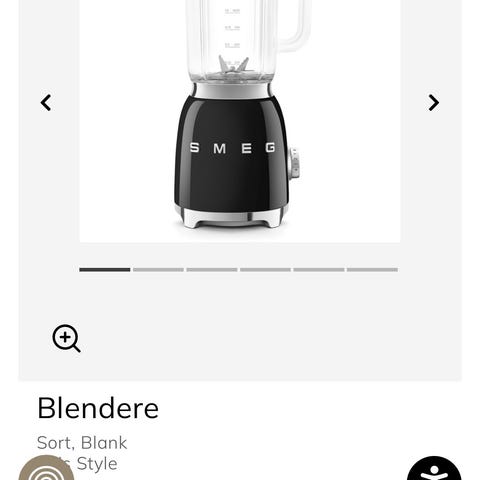
Task: Open the round fingerprint cookie badge
Action: coord(46,468)
